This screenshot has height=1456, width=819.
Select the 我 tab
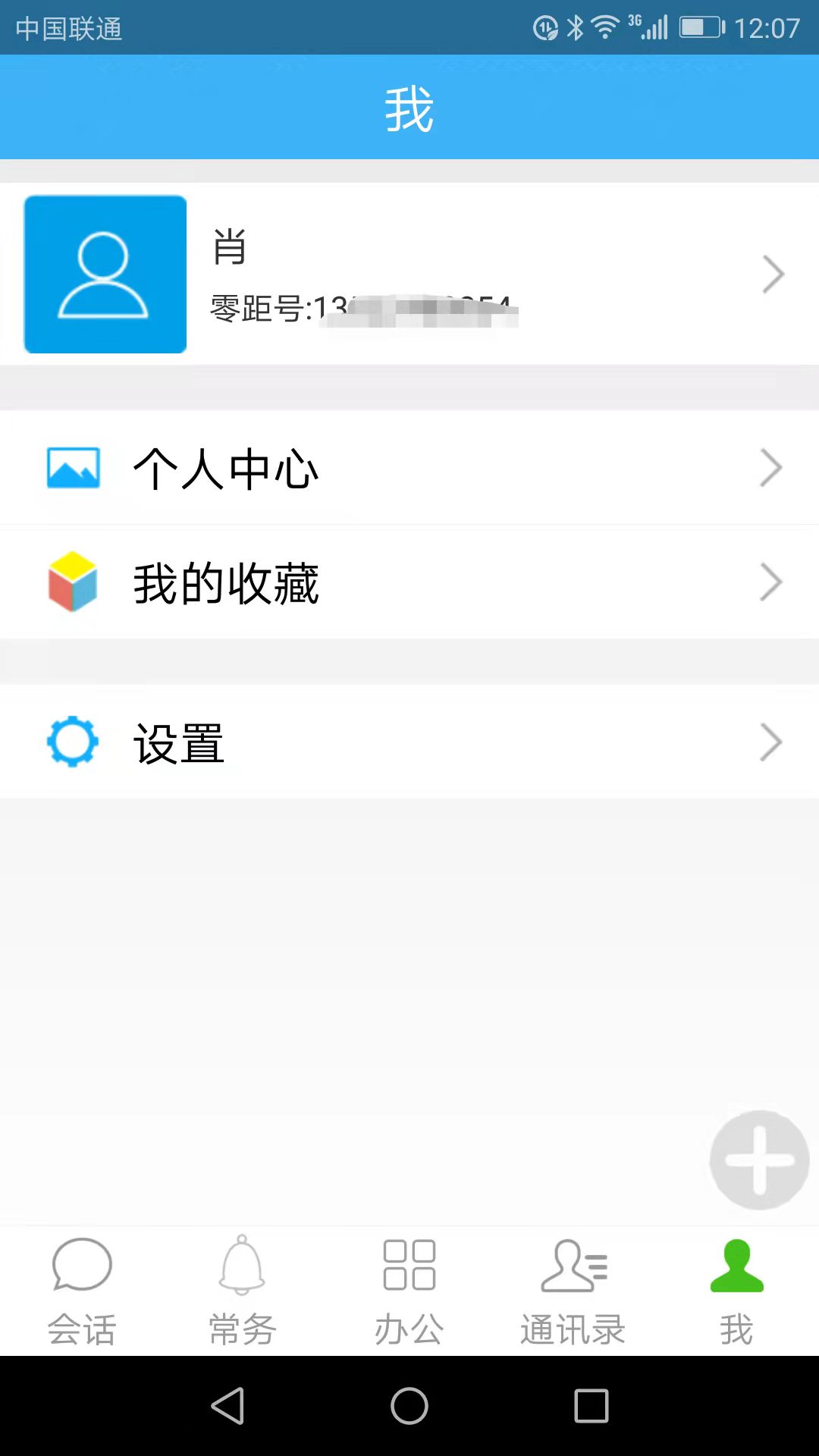click(736, 1291)
